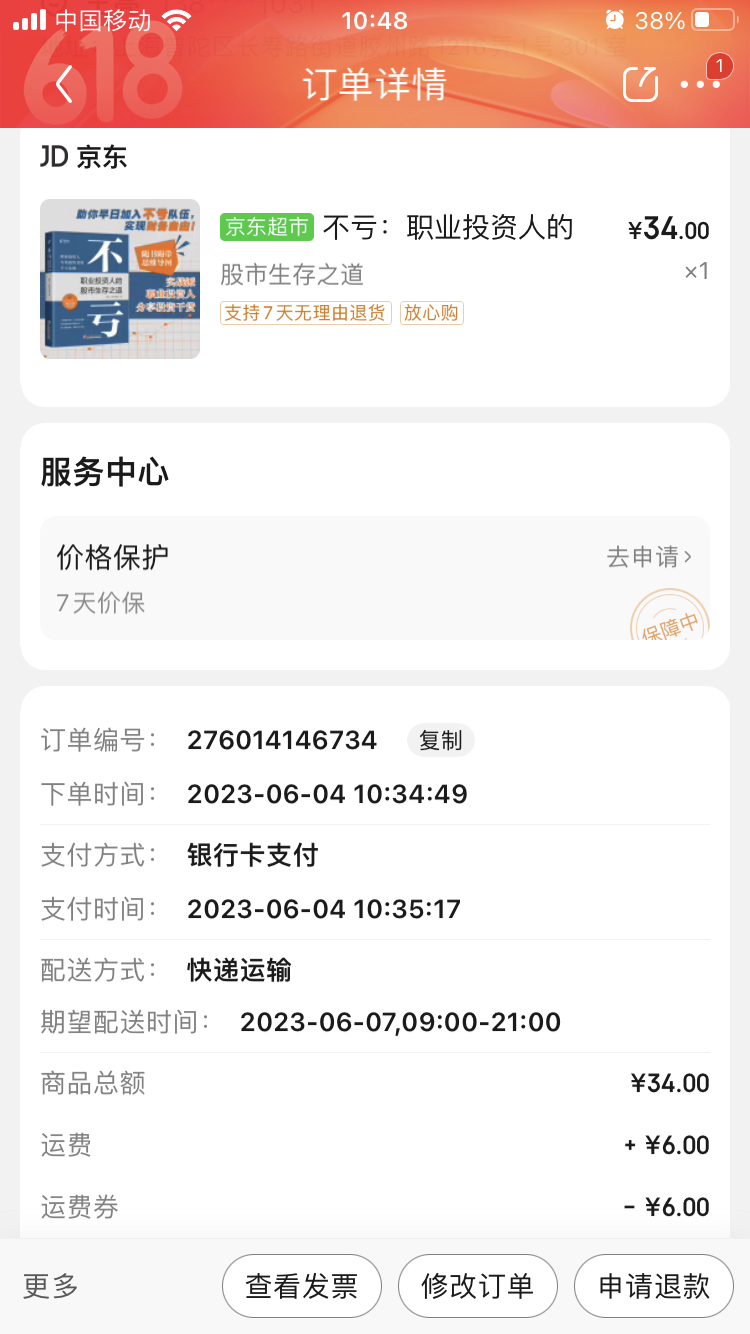Modify the order with 修改订单

(x=478, y=1286)
